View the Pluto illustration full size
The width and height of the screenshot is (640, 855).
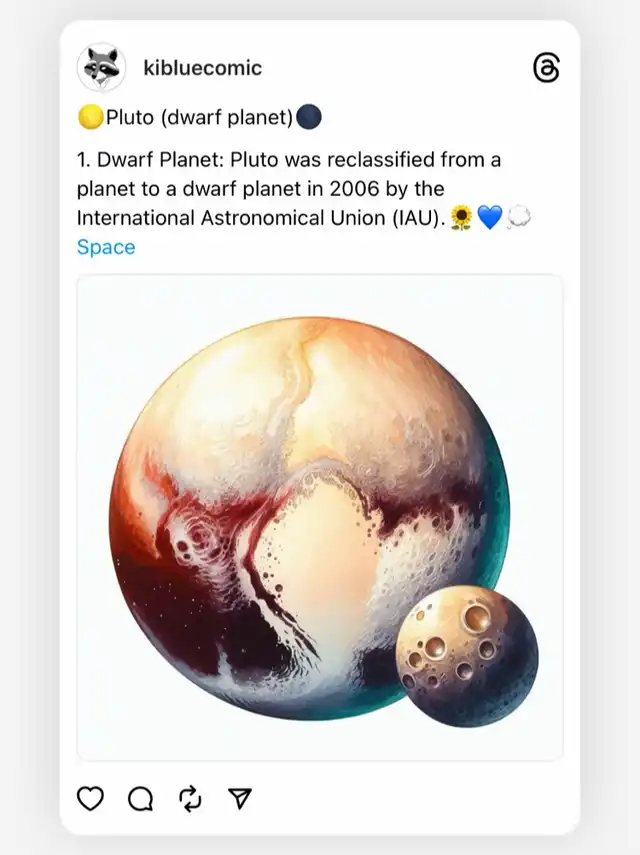320,517
